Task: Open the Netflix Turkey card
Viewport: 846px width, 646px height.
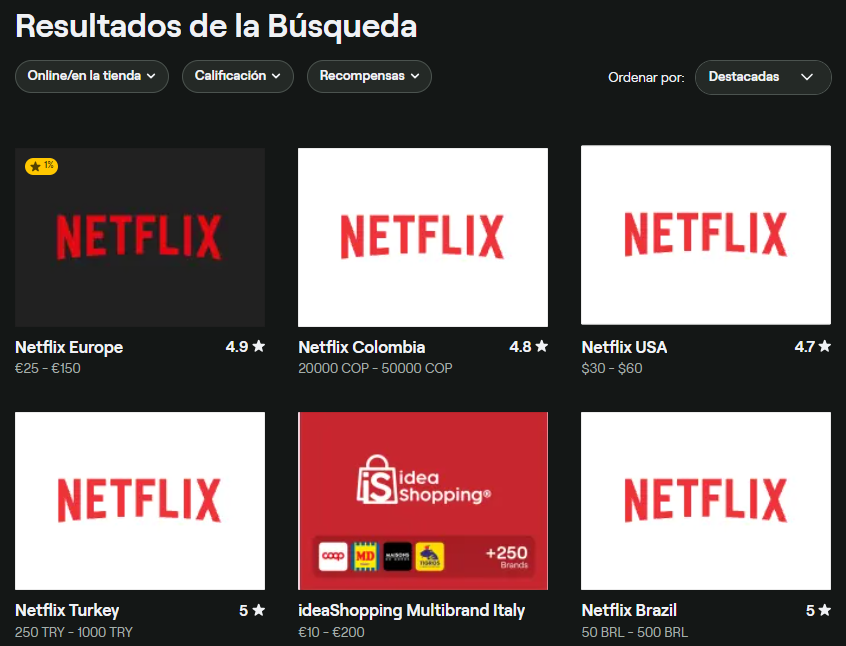Action: coord(140,500)
